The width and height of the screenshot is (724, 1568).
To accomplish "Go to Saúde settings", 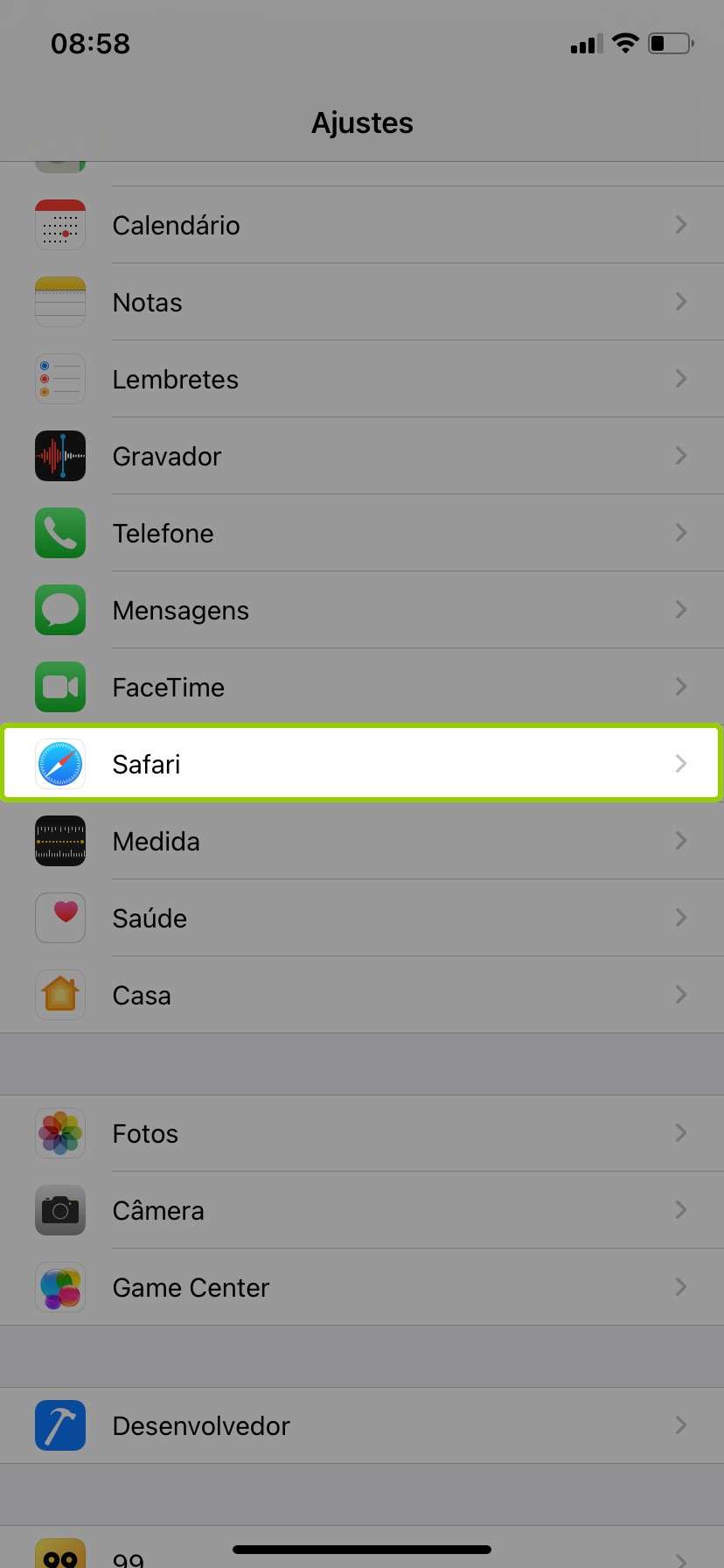I will [362, 918].
